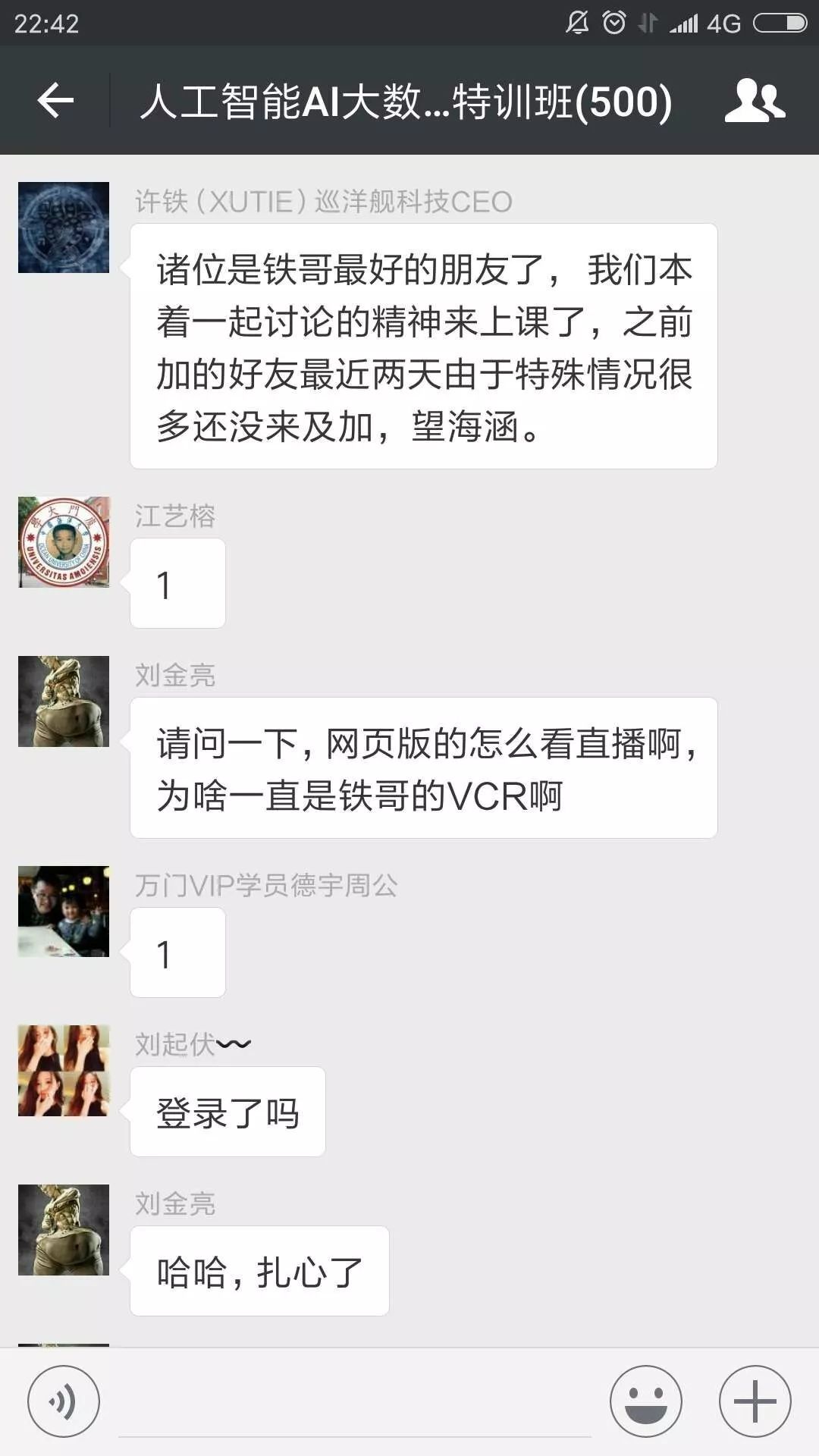Image resolution: width=819 pixels, height=1456 pixels.
Task: Open the plus attachment menu
Action: click(755, 1401)
